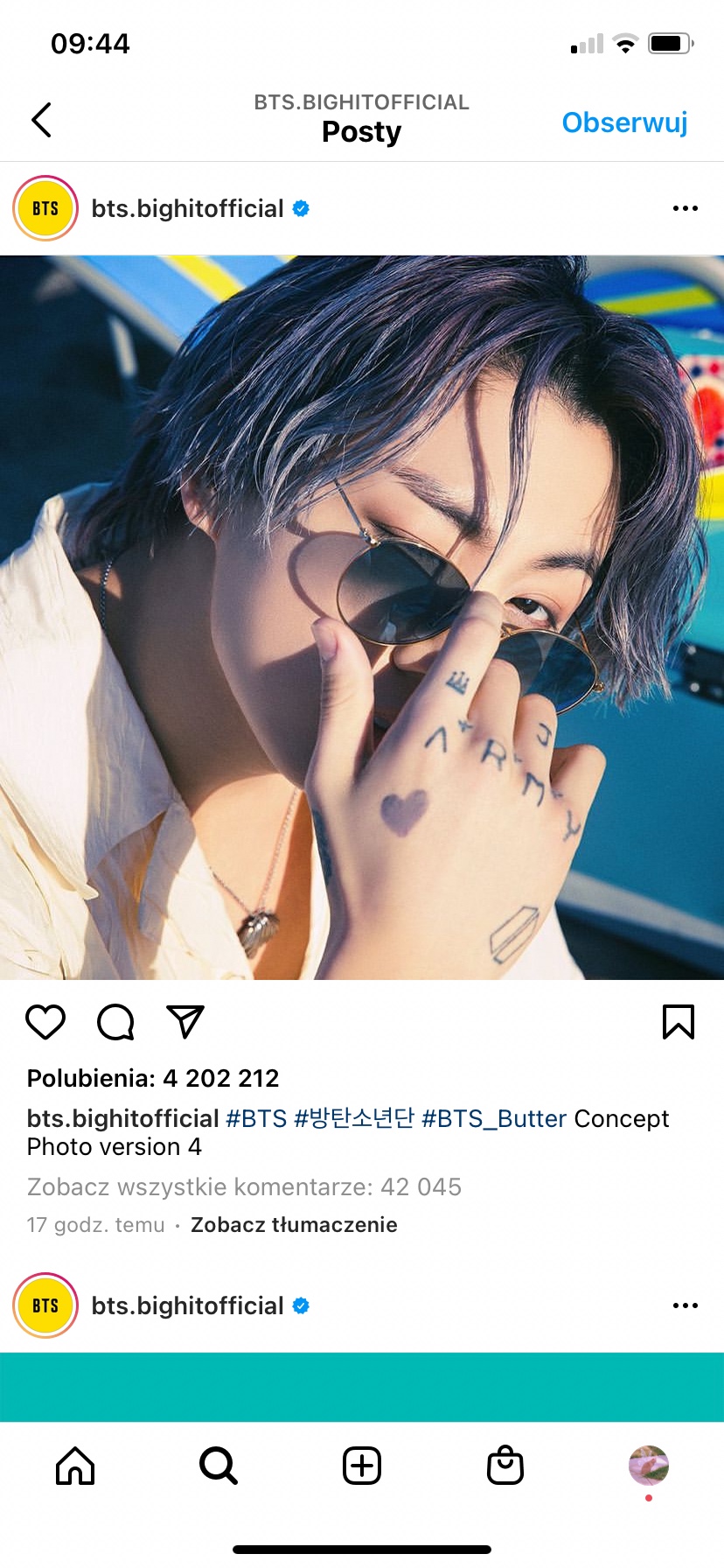This screenshot has height=1568, width=724.
Task: Like the Butter Concept Photo post
Action: click(45, 1021)
